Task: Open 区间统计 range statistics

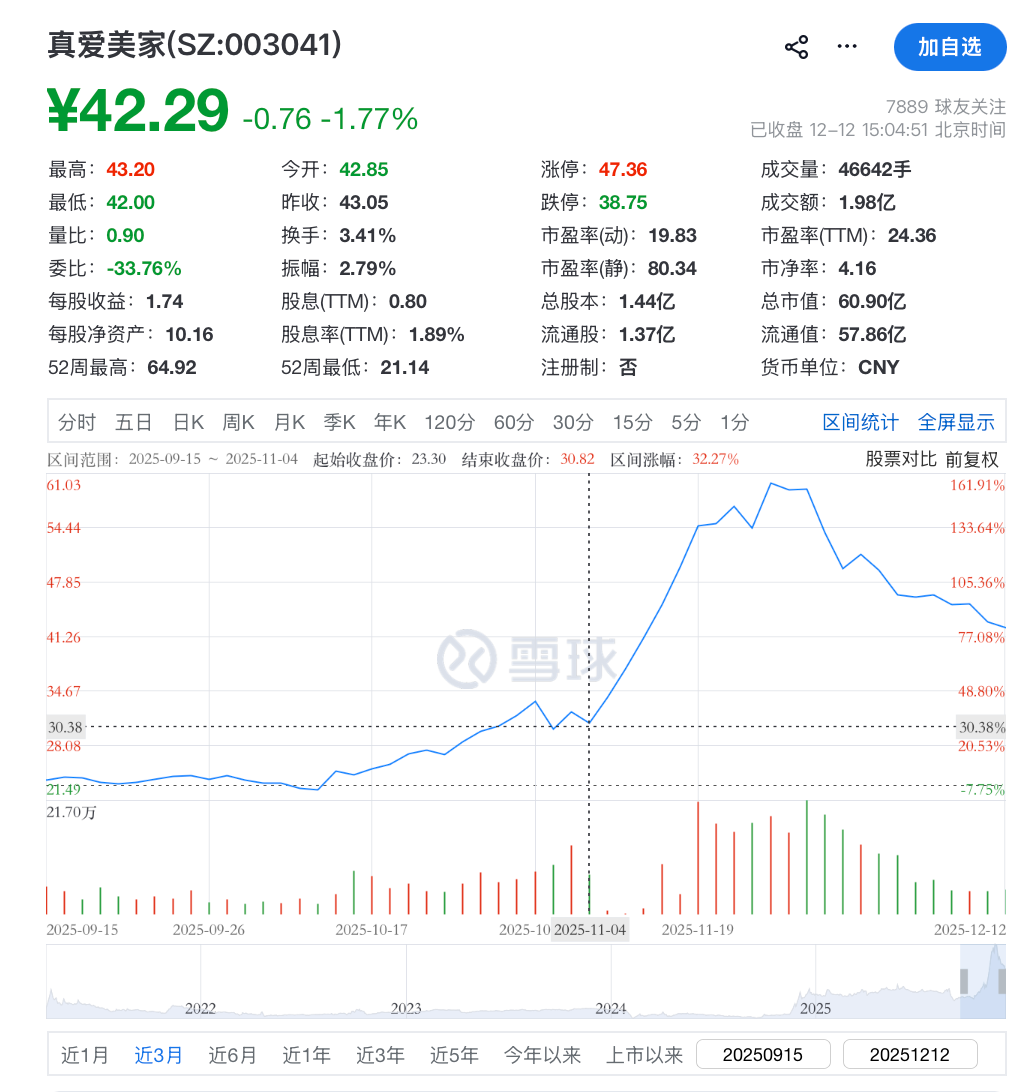Action: [860, 423]
